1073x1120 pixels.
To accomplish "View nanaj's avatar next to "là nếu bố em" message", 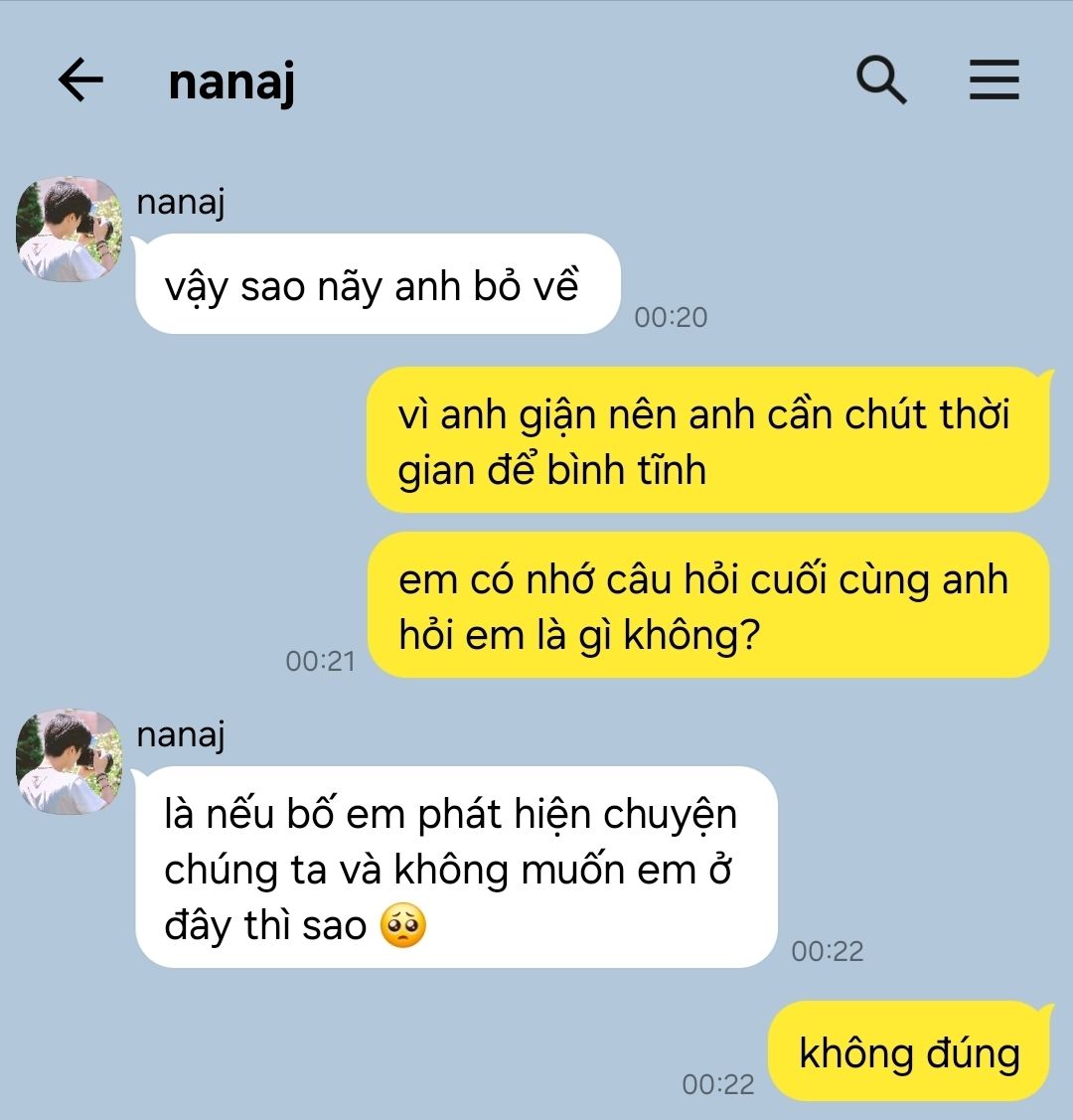I will point(68,762).
